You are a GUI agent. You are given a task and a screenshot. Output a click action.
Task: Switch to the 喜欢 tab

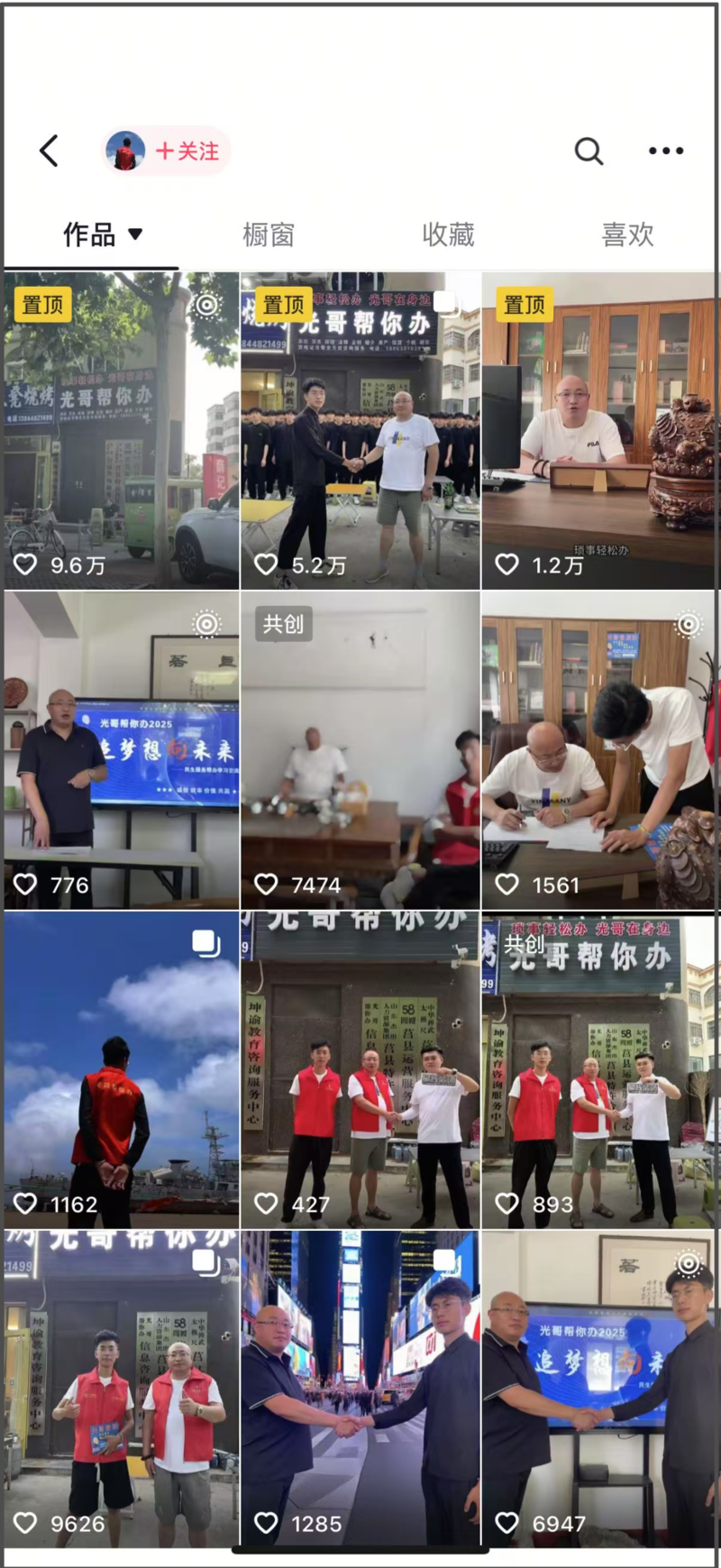(x=627, y=234)
